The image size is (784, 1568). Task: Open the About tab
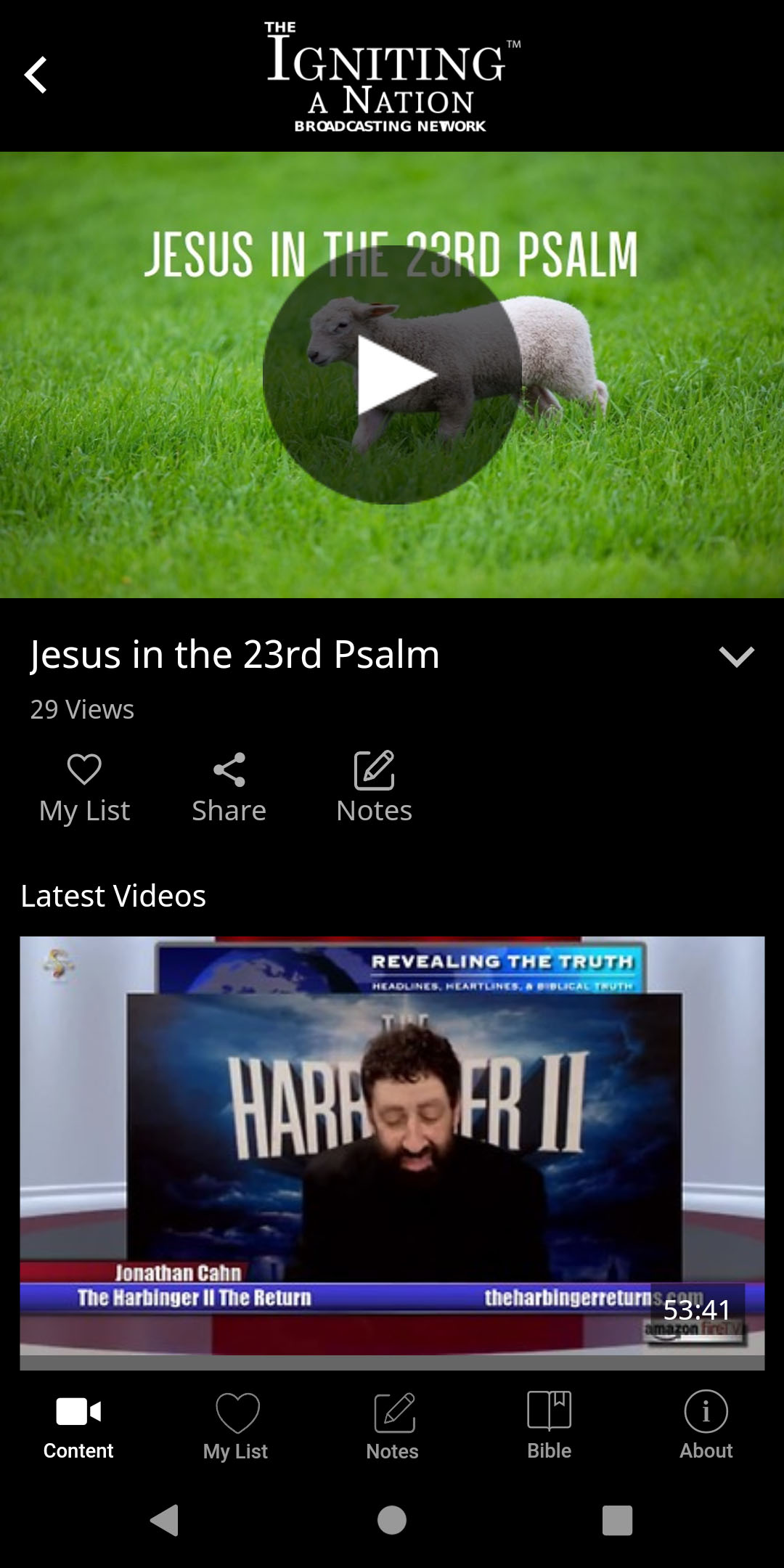point(706,1427)
